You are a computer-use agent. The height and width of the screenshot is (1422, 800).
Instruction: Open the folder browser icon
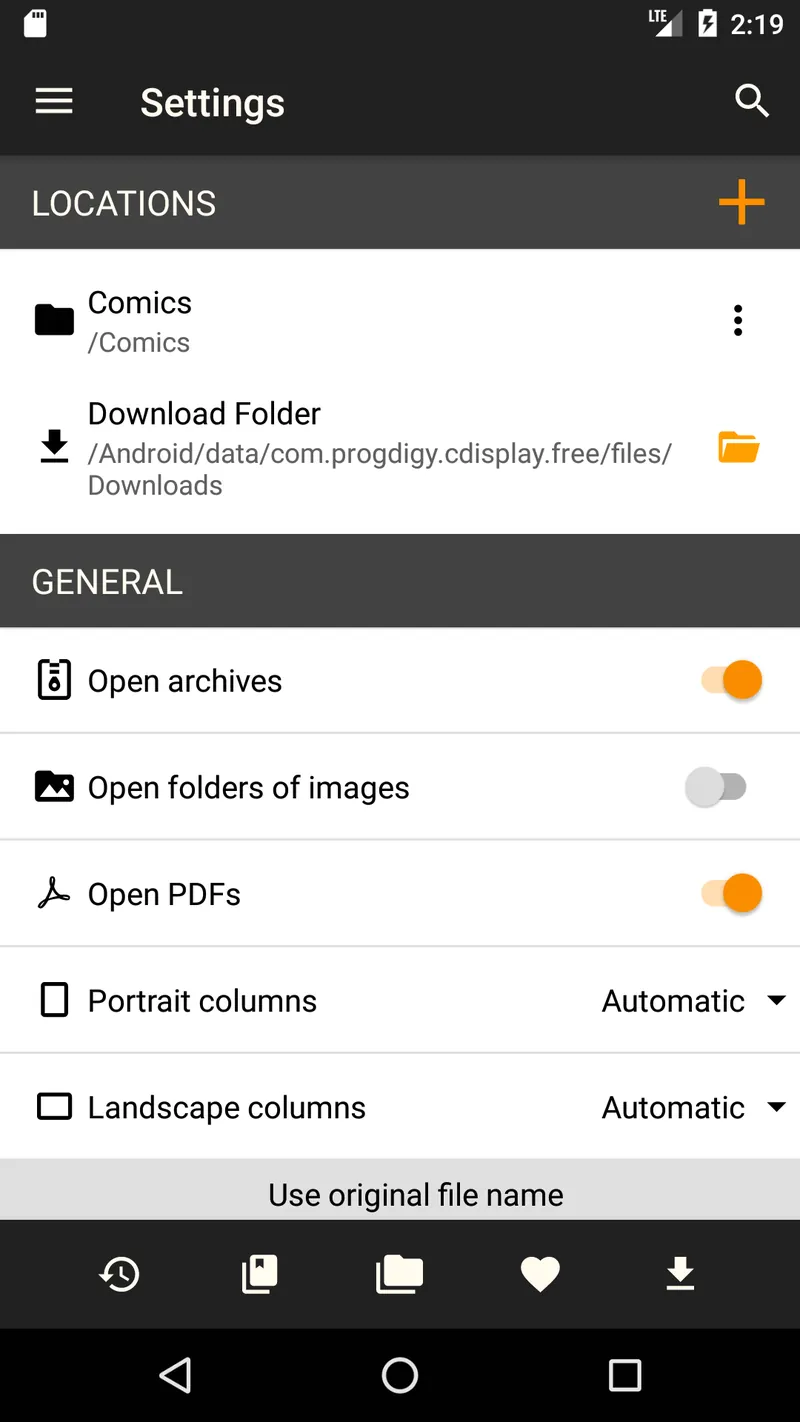pyautogui.click(x=400, y=1274)
